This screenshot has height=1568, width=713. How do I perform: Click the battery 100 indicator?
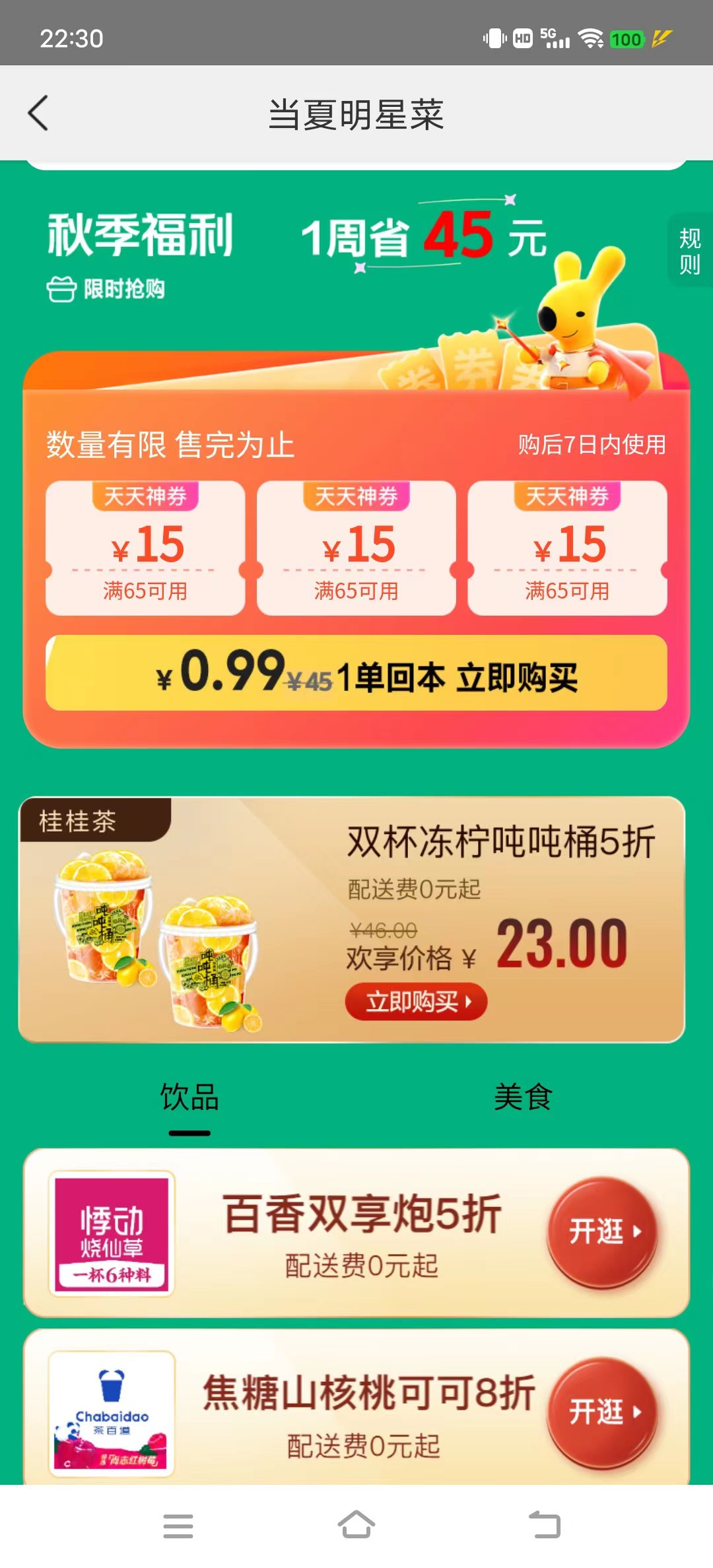[627, 40]
